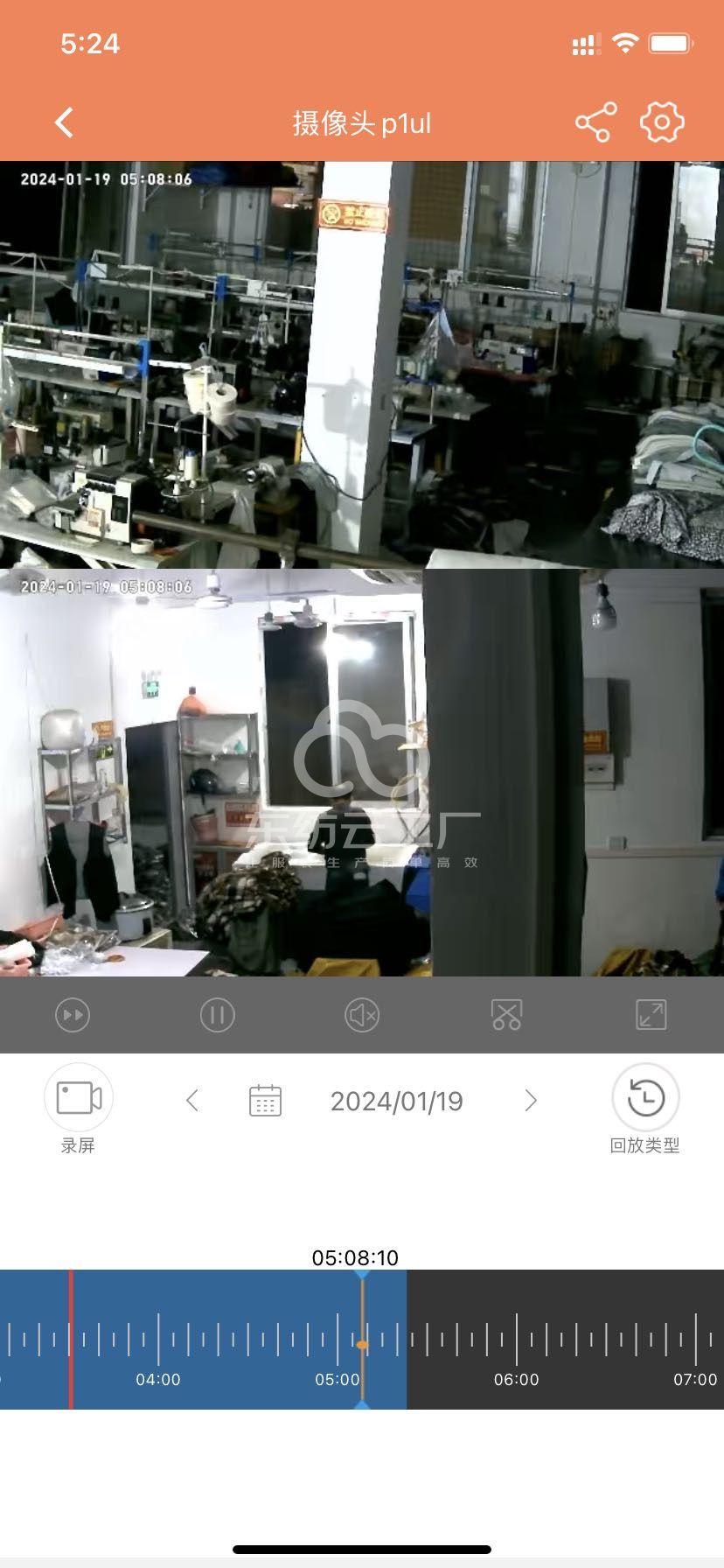Fast-forward the playback
The width and height of the screenshot is (724, 1568).
(73, 1015)
